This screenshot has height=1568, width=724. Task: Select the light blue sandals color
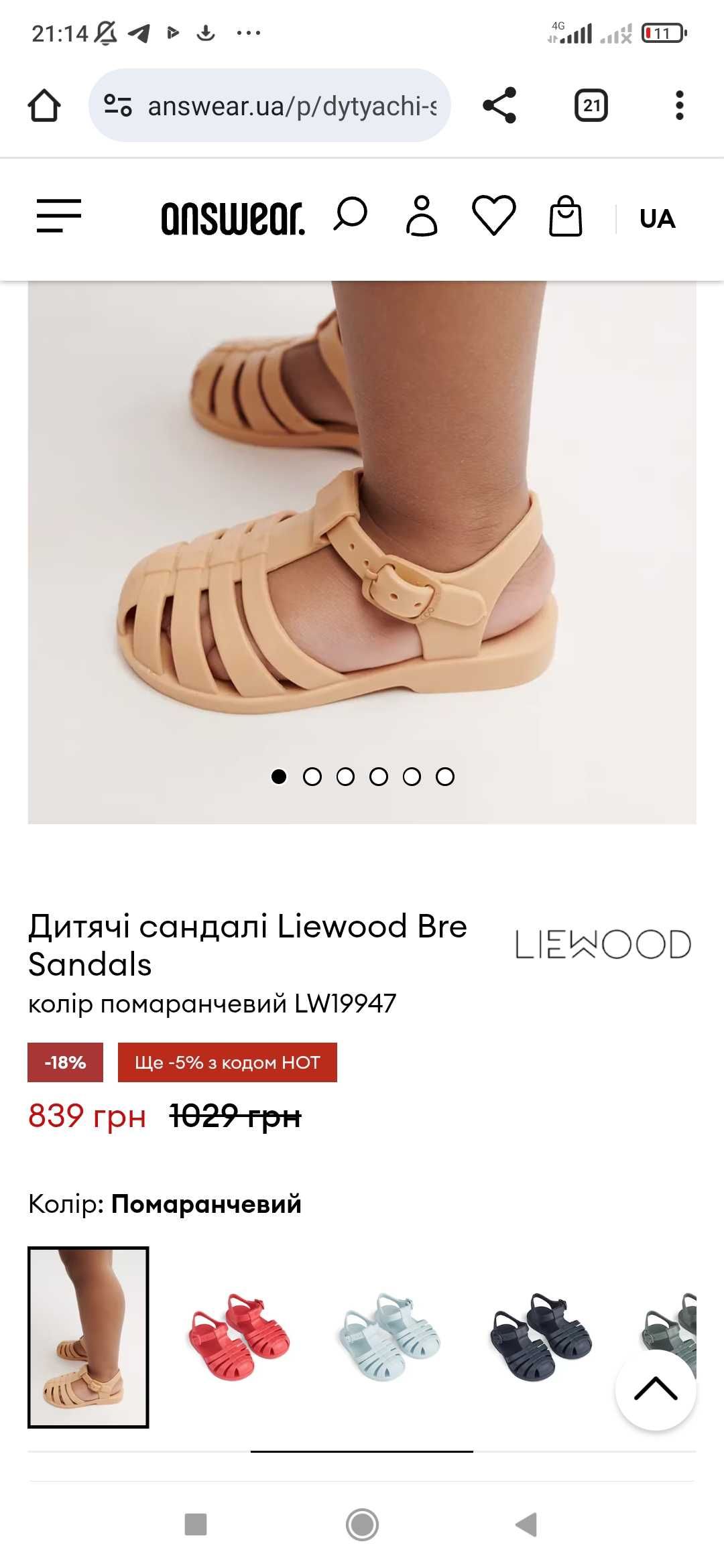tap(390, 1337)
